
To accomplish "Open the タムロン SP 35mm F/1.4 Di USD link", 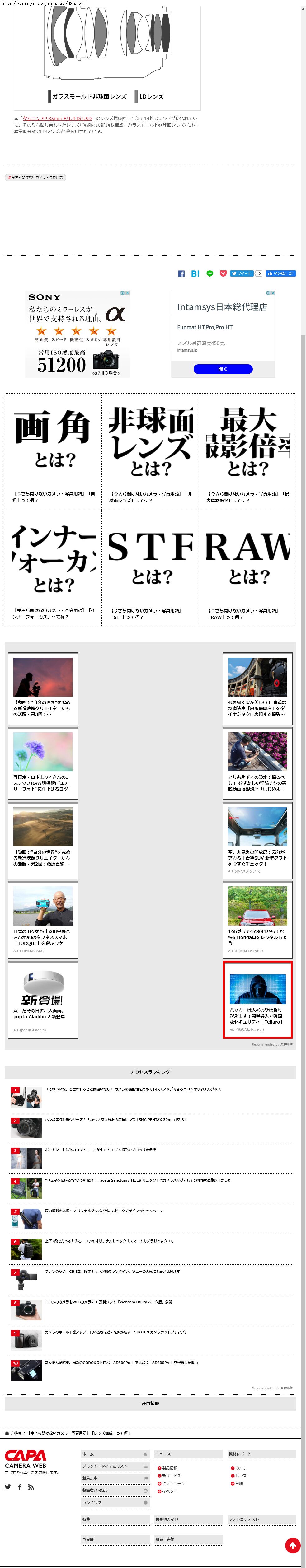I will pos(57,119).
